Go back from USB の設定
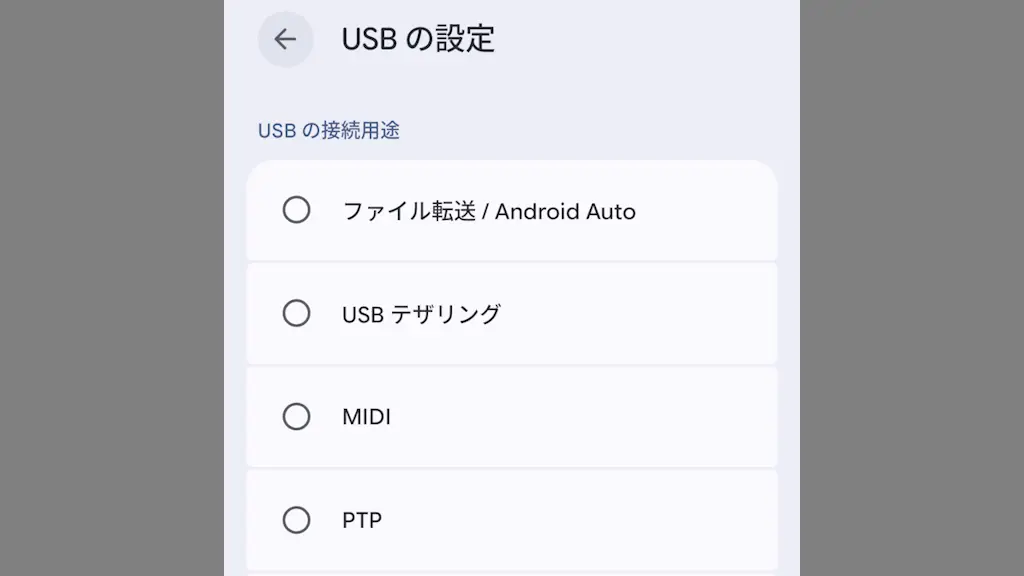The width and height of the screenshot is (1024, 576). [285, 39]
